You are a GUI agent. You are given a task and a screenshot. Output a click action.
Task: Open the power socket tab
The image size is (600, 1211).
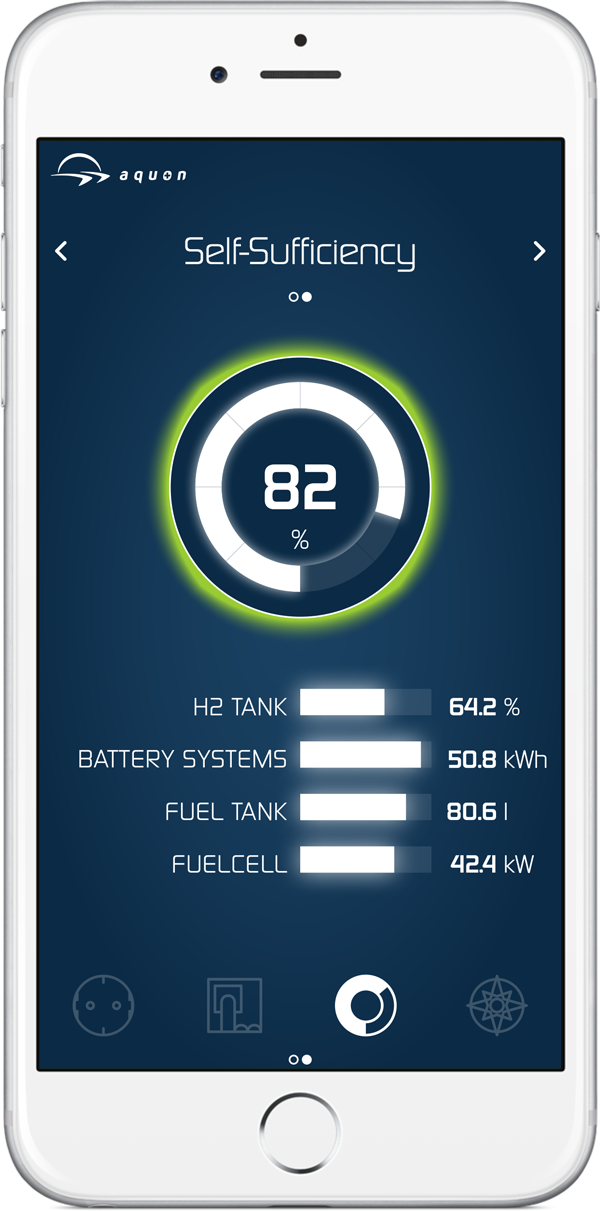pos(103,1004)
